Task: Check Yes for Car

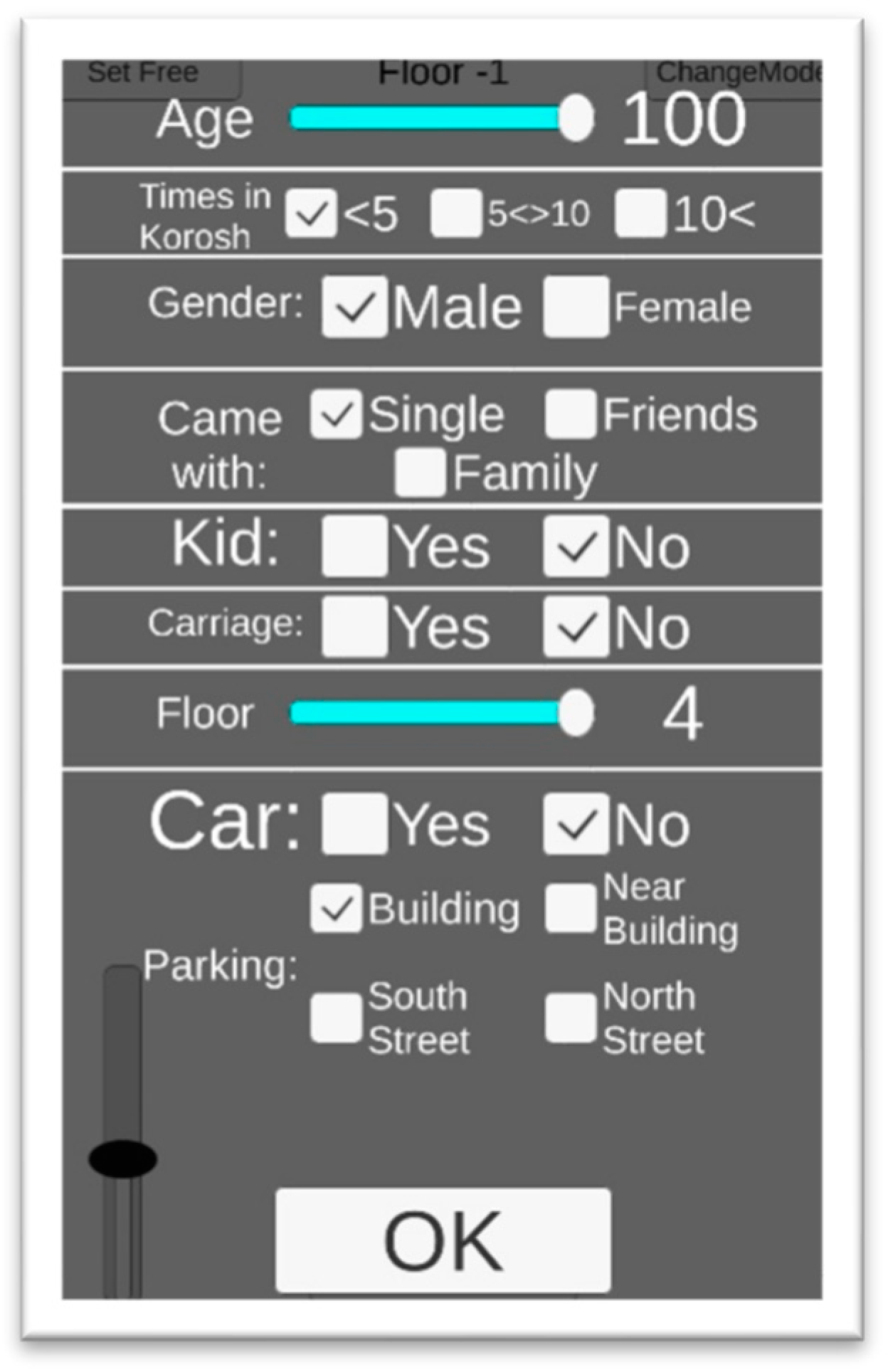Action: (354, 824)
